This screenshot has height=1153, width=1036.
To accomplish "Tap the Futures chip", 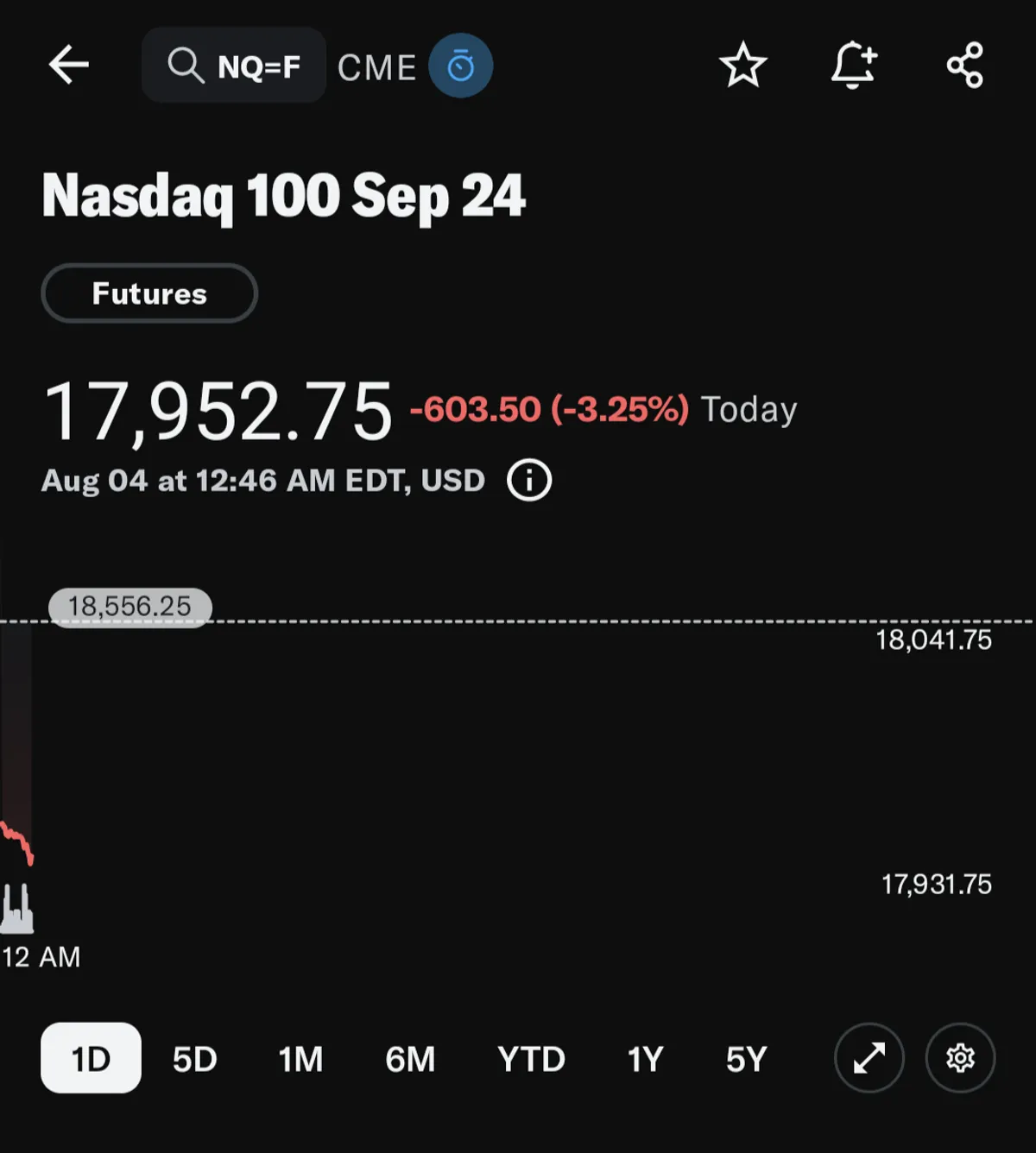I will (x=149, y=293).
